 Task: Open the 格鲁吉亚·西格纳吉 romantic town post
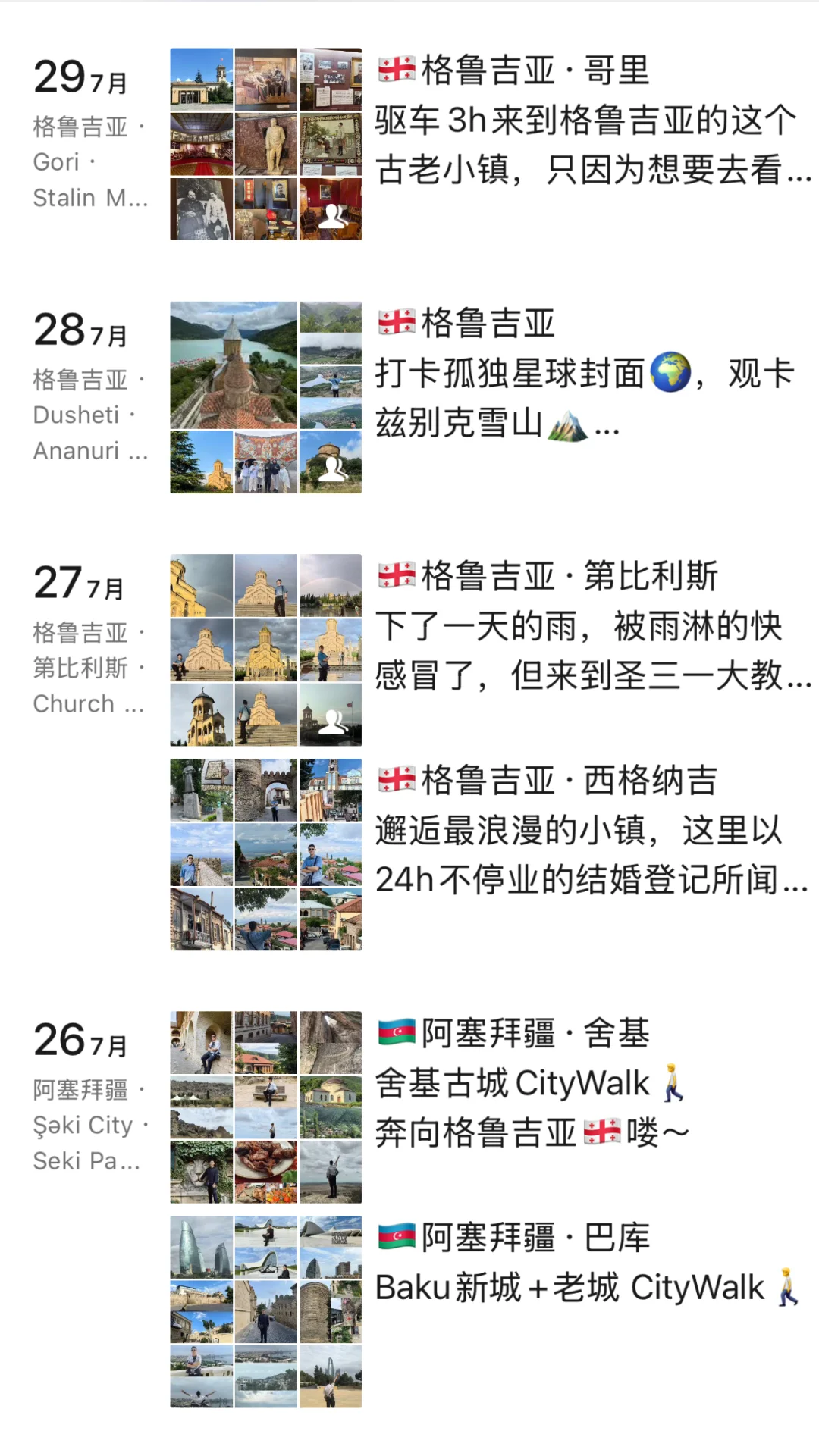[591, 831]
